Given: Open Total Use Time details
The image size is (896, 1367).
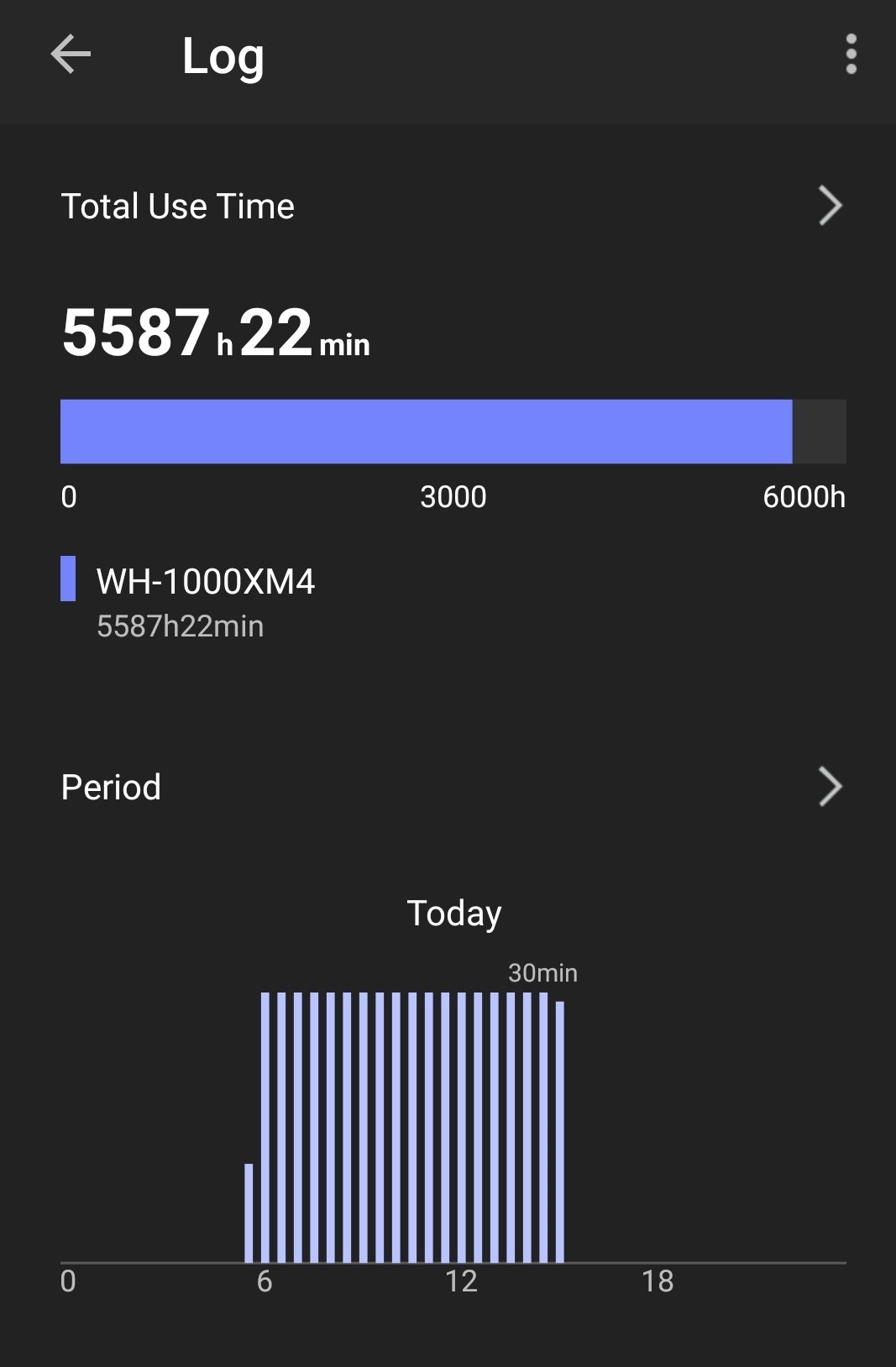Looking at the screenshot, I should (829, 207).
